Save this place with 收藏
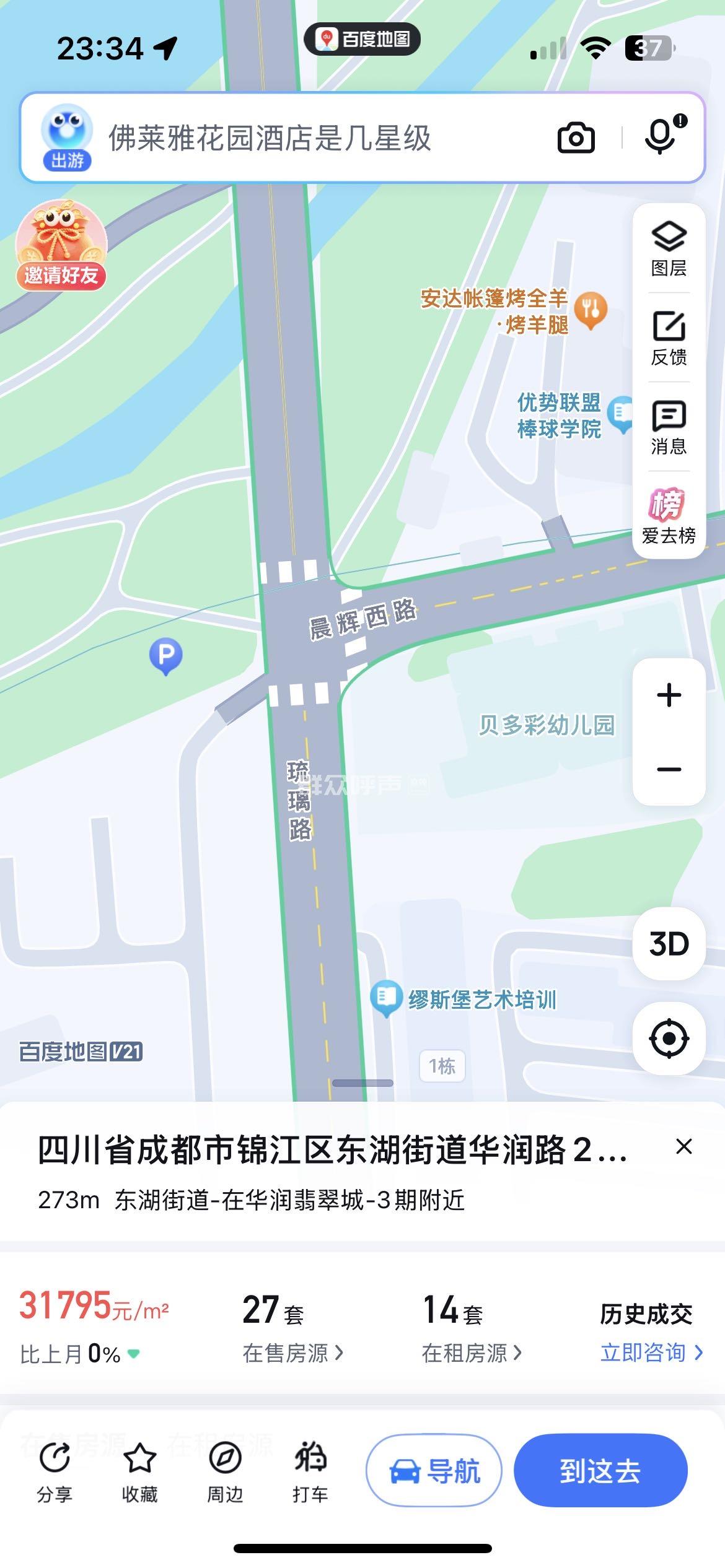725x1568 pixels. point(140,1471)
